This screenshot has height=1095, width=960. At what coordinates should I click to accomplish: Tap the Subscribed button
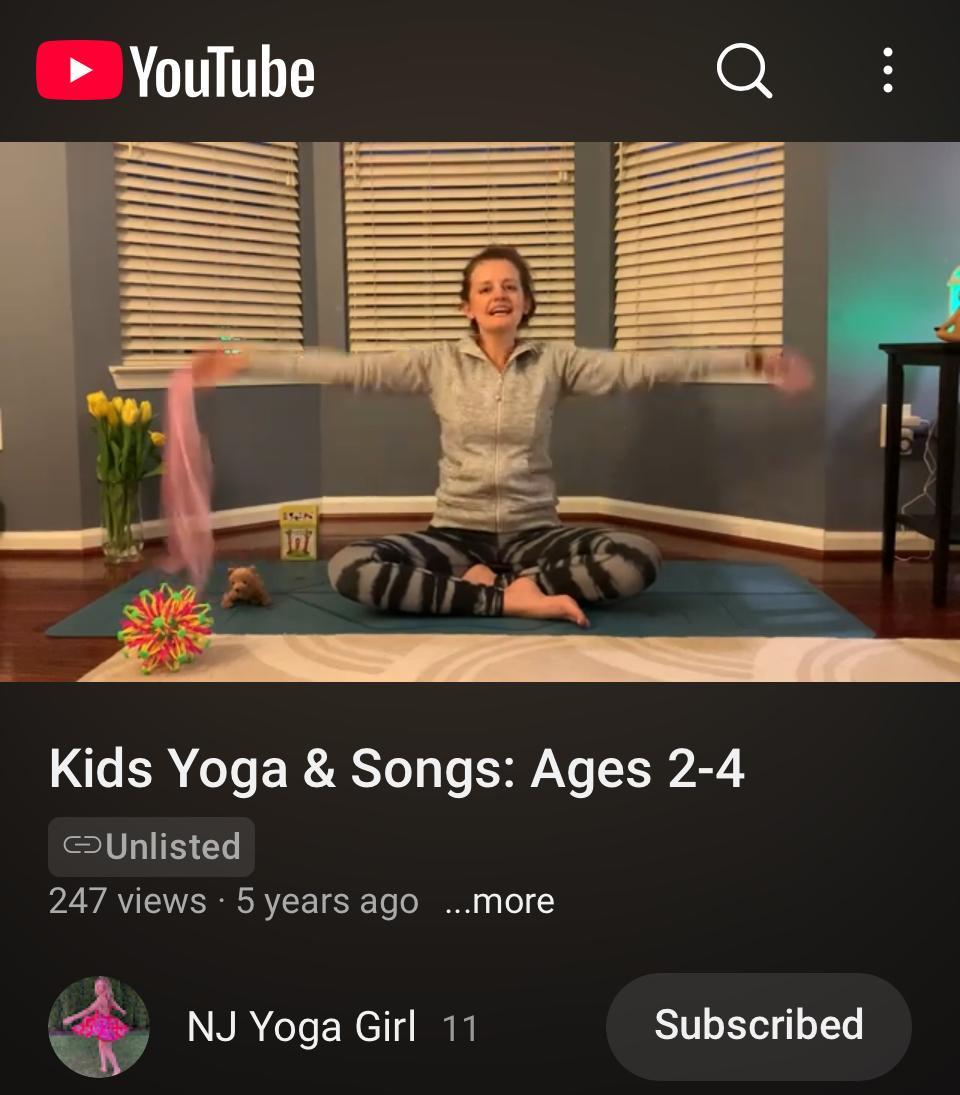(758, 1026)
